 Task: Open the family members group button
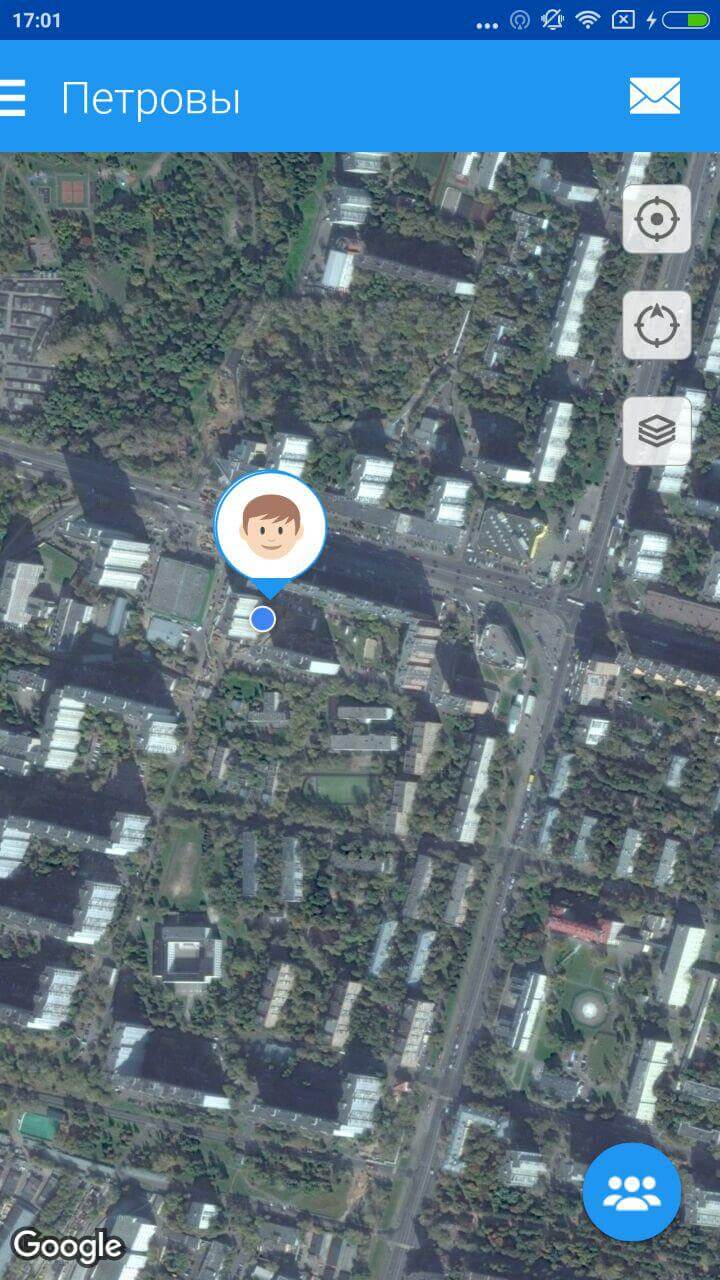tap(632, 1192)
